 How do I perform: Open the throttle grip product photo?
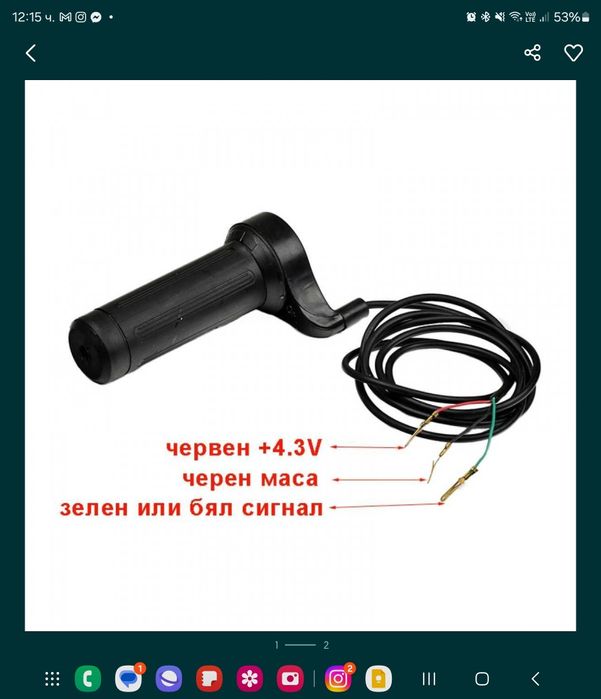point(300,355)
